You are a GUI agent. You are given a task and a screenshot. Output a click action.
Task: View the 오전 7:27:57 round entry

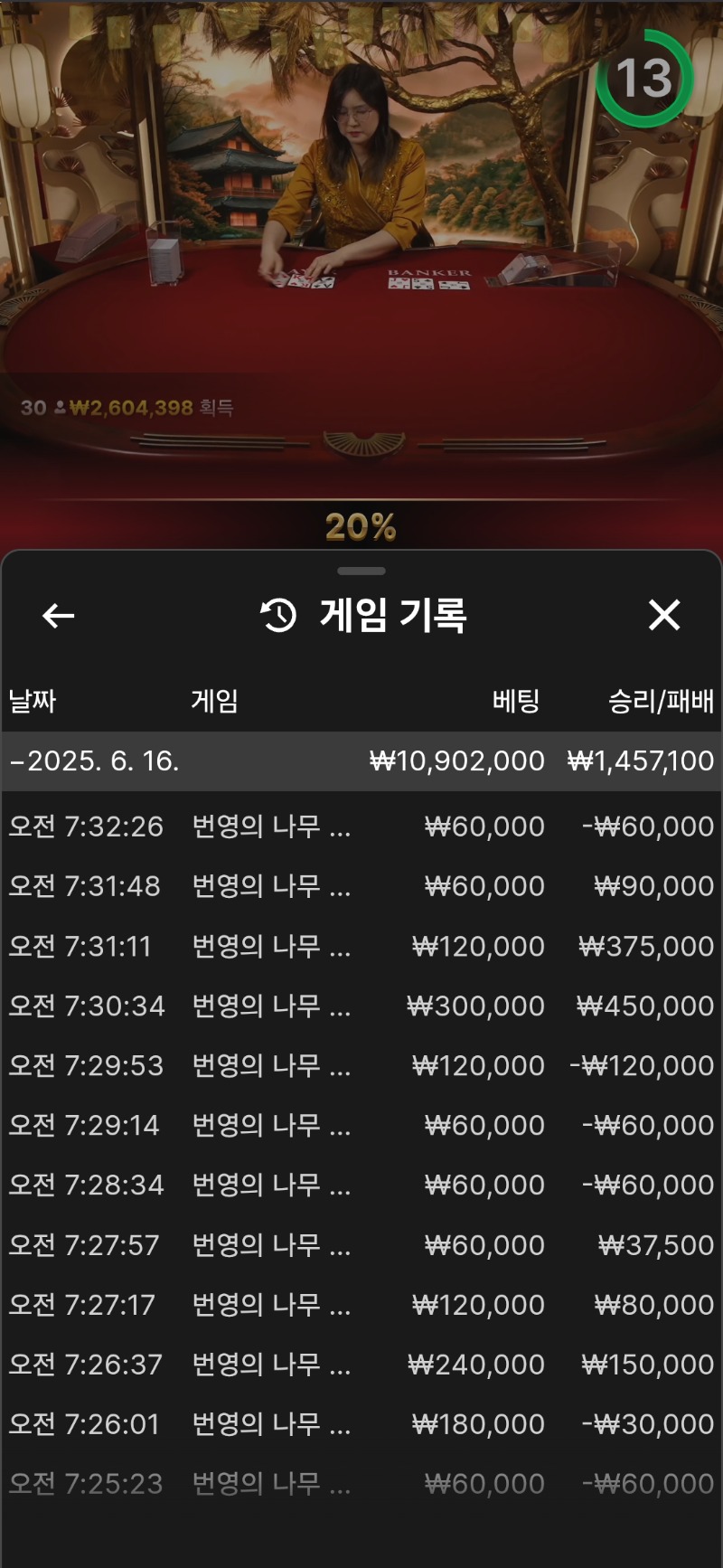coord(361,1245)
